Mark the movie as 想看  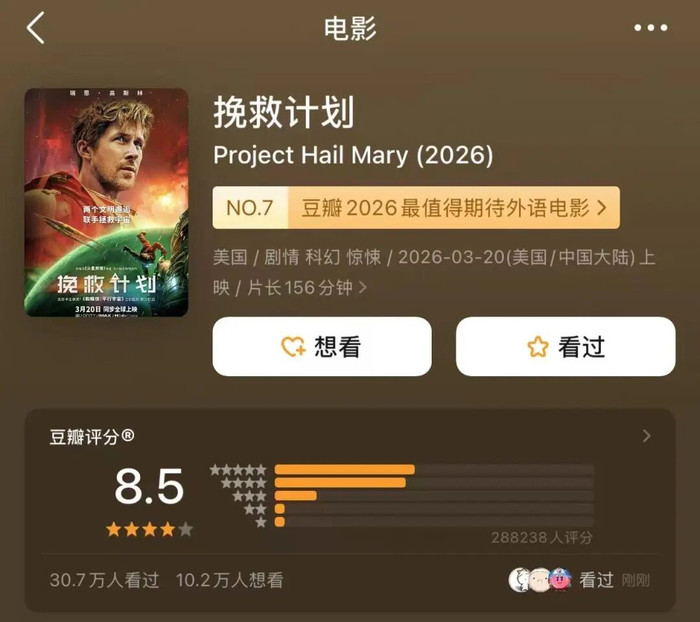pyautogui.click(x=322, y=347)
